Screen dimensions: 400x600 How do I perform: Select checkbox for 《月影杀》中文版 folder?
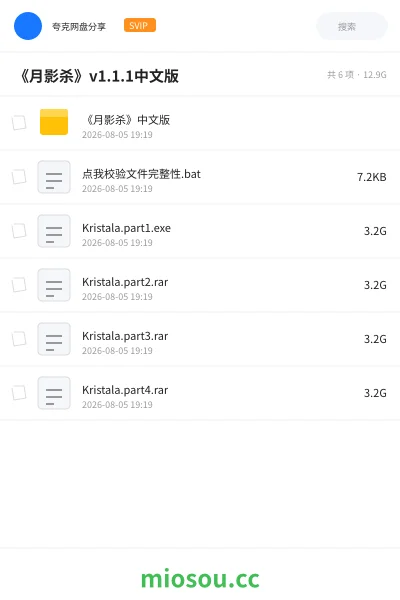pos(19,123)
